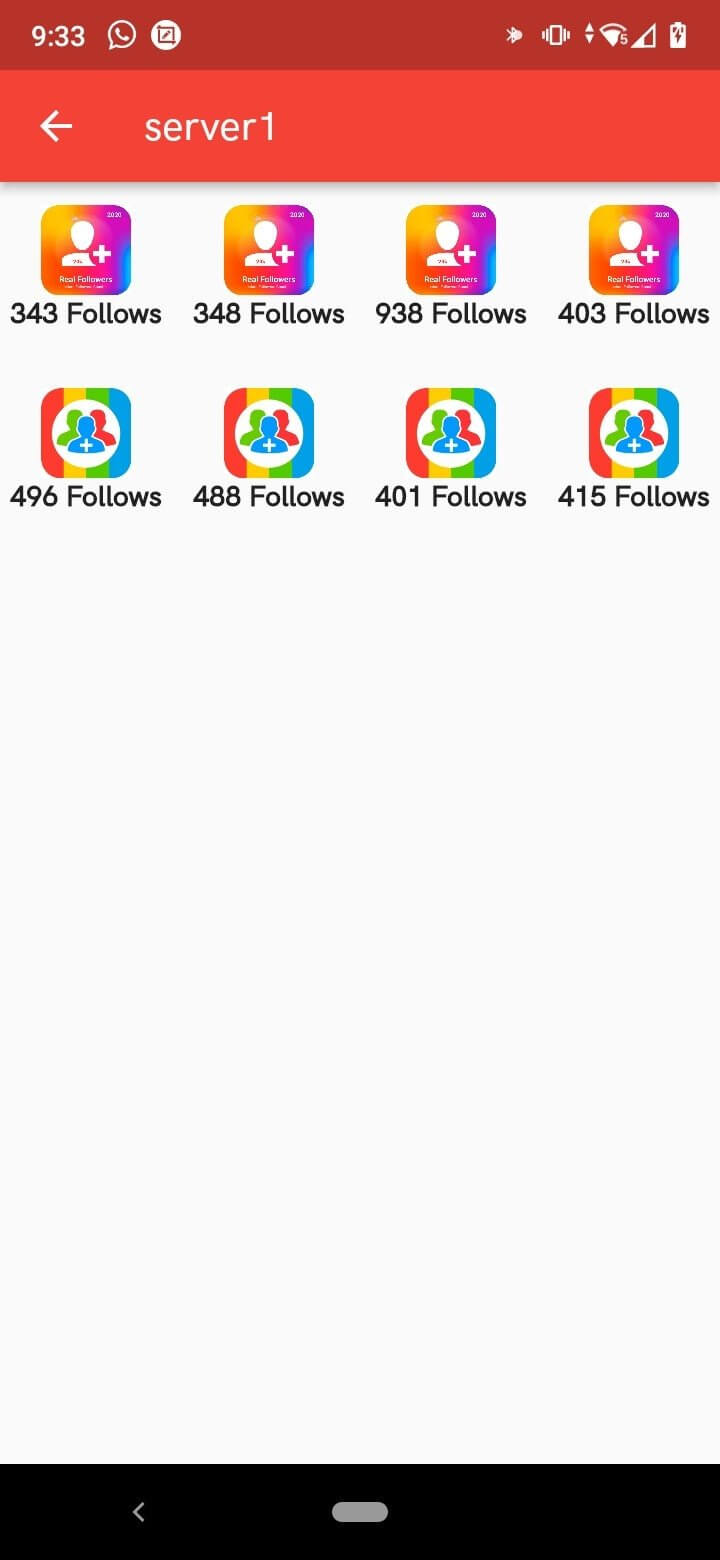Choose the 938 Follows item
The height and width of the screenshot is (1560, 720).
(451, 266)
